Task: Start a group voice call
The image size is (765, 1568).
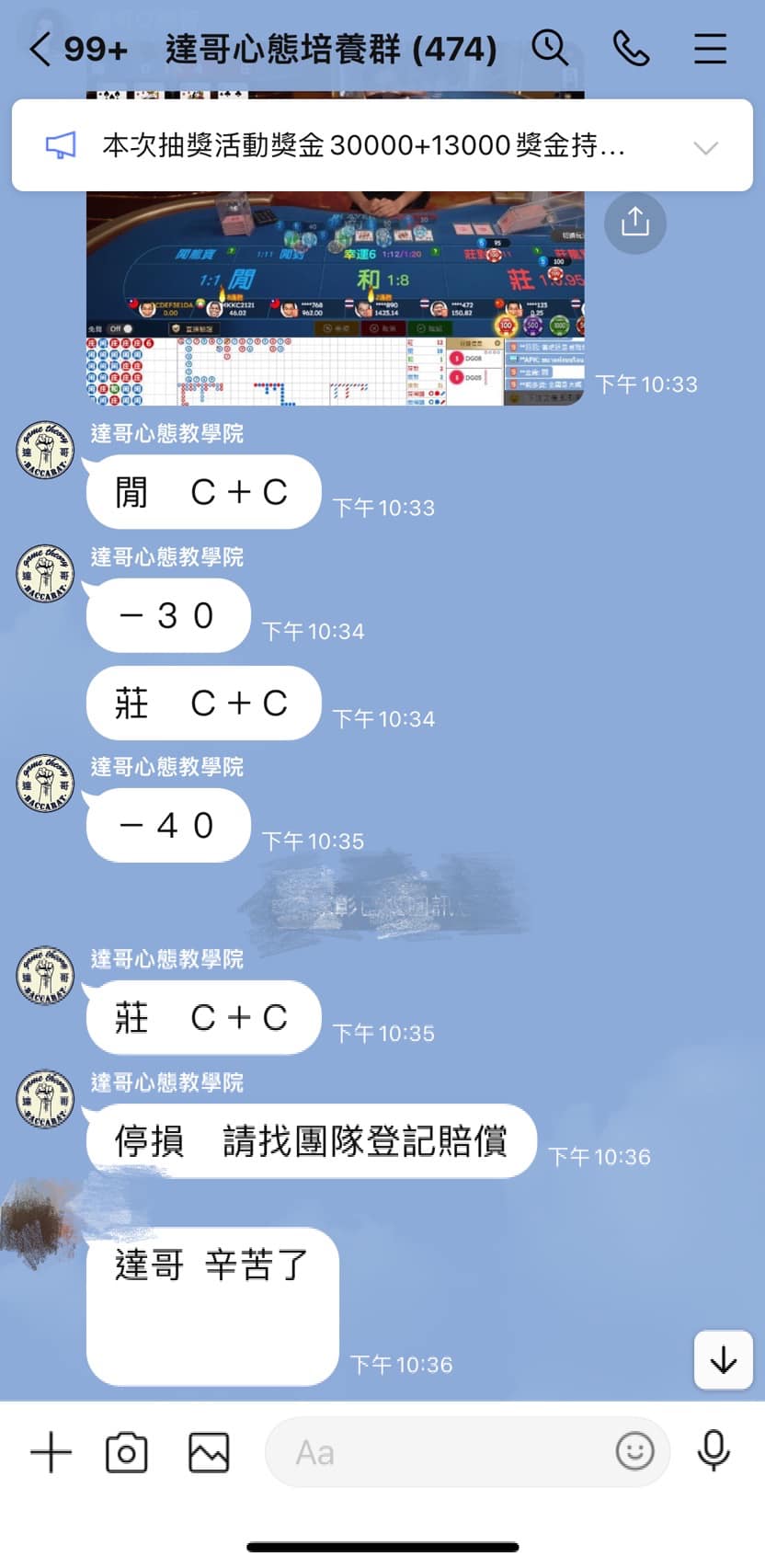Action: pos(631,48)
